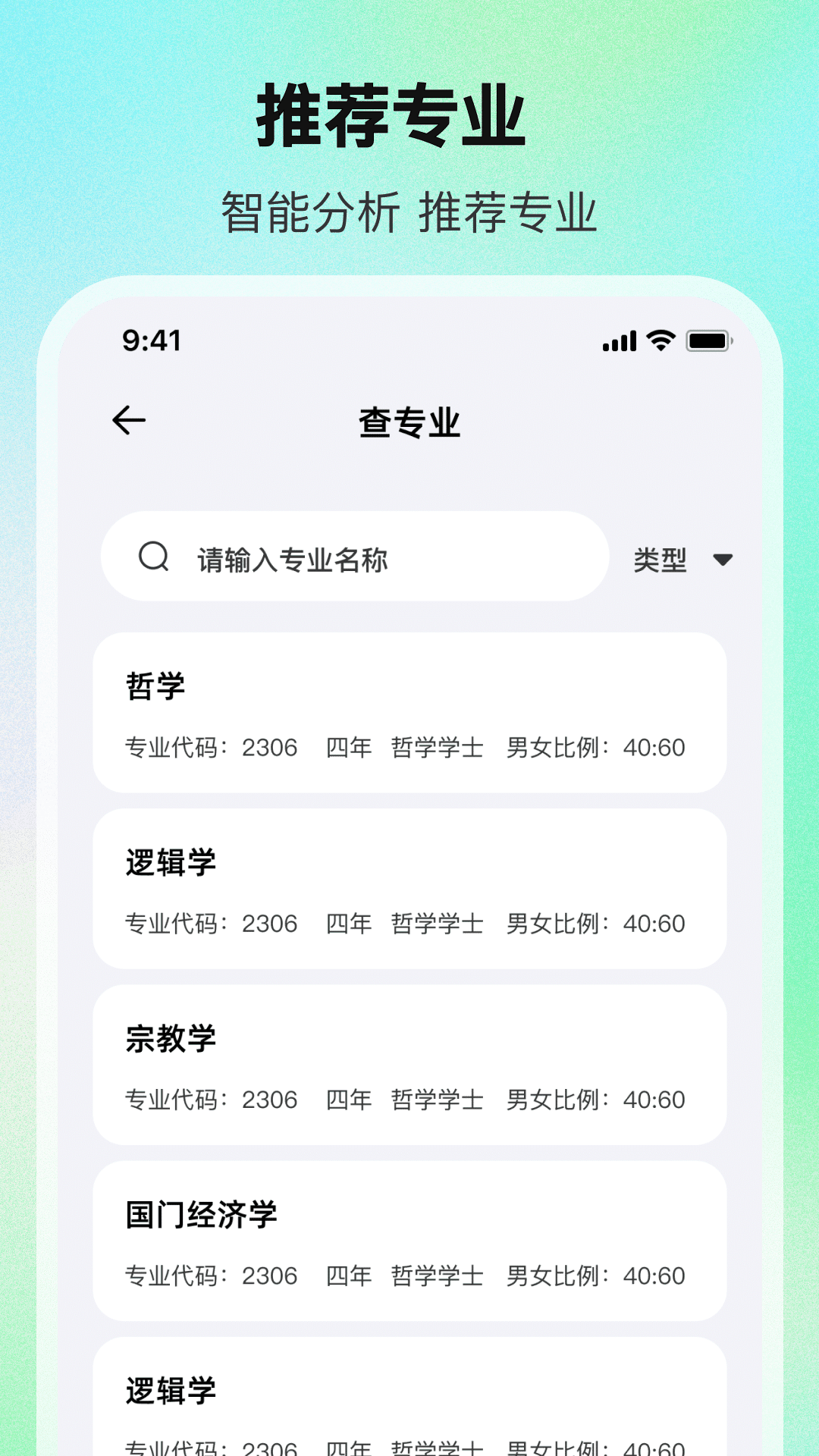
Task: View the 国门经济学 major details
Action: pos(409,1241)
